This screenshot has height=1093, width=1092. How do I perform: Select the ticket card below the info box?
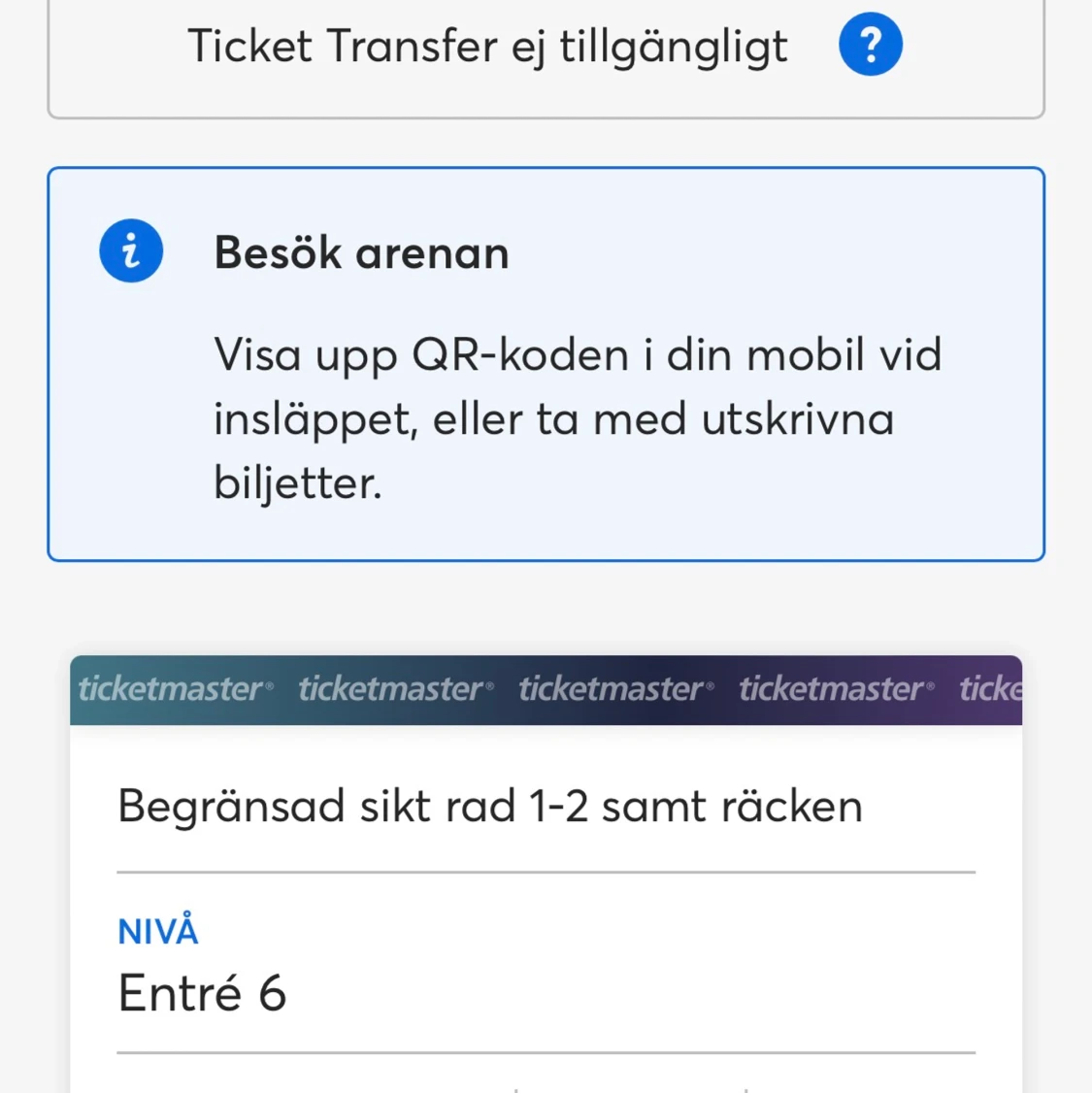546,874
